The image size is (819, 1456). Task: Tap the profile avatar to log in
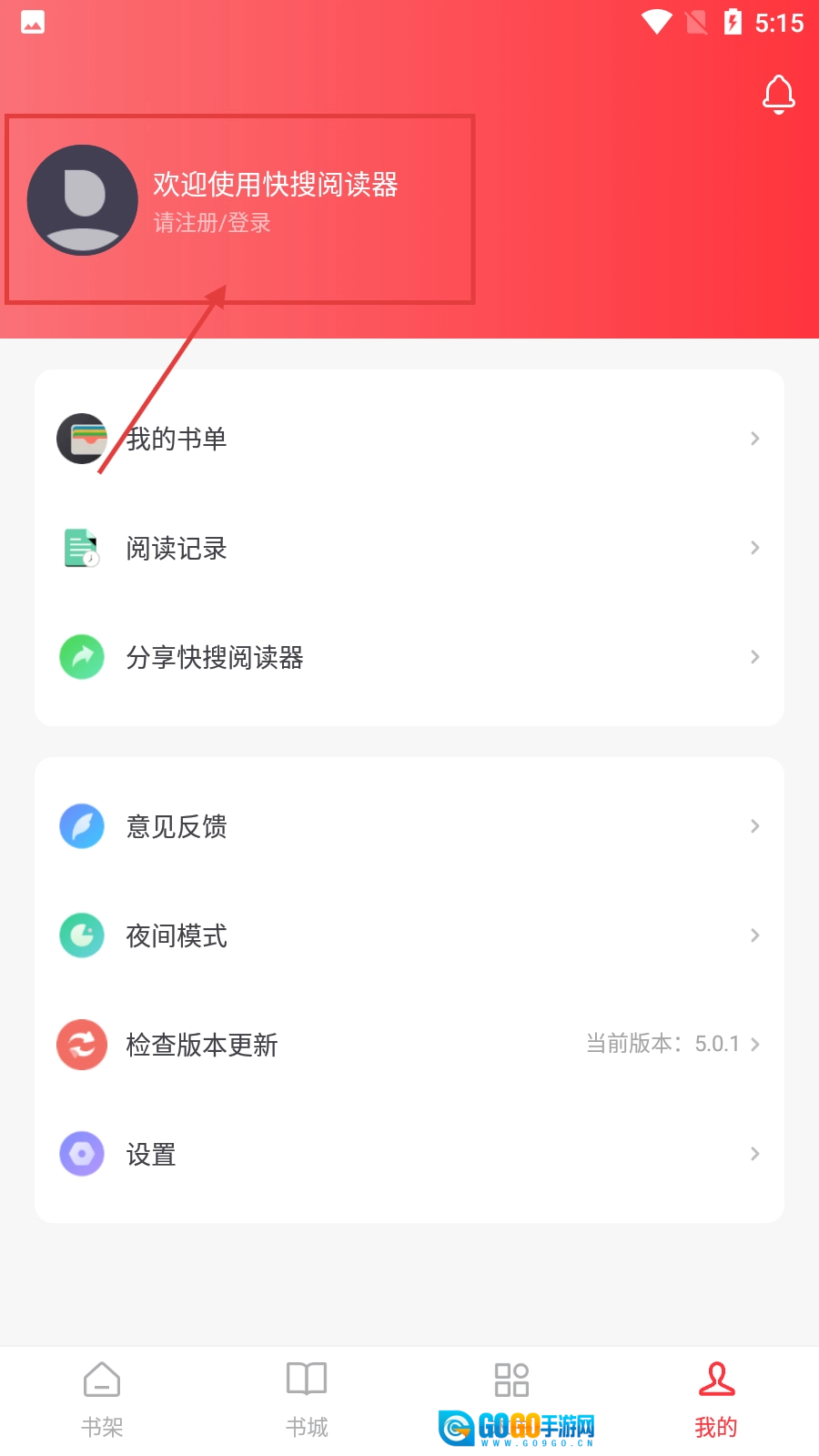click(83, 200)
